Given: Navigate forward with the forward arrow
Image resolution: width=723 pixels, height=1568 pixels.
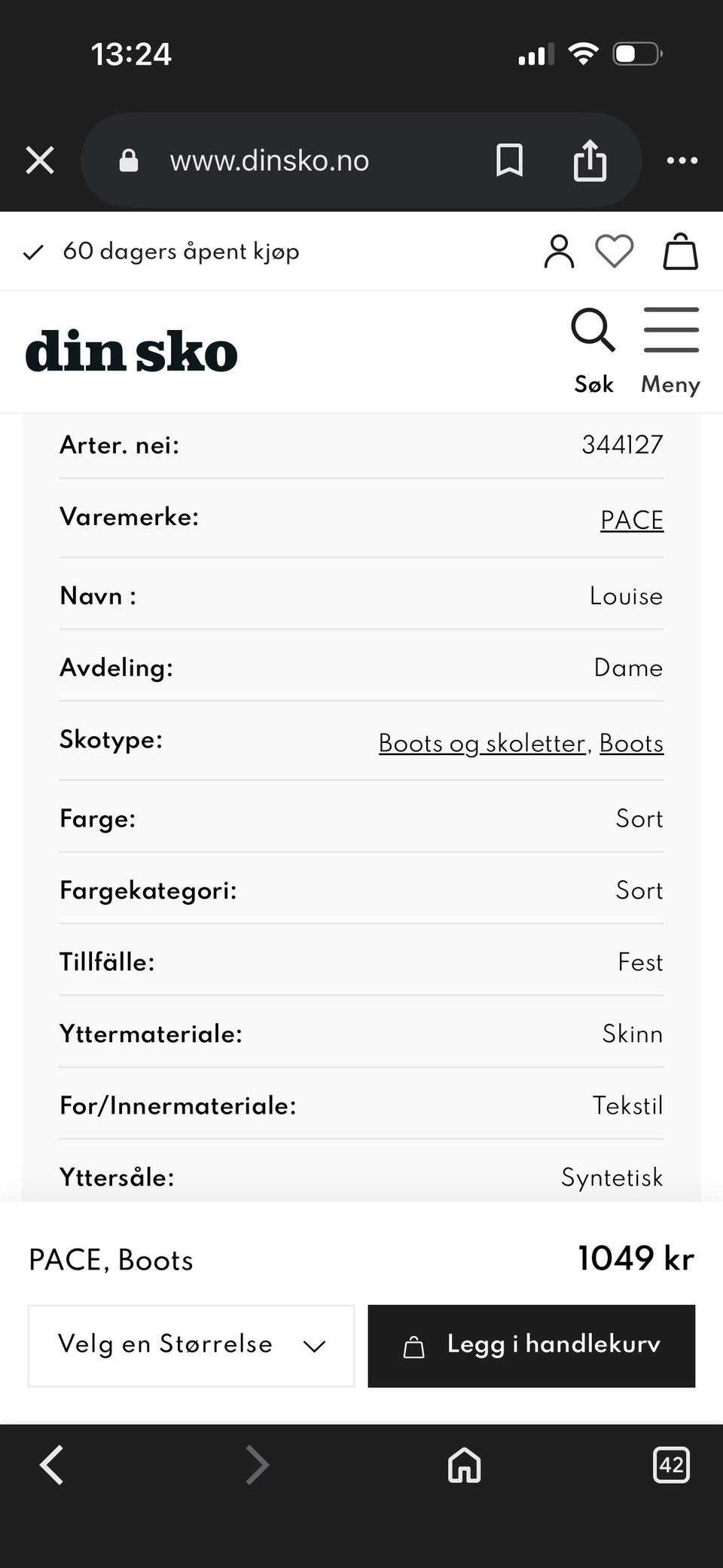Looking at the screenshot, I should tap(257, 1466).
